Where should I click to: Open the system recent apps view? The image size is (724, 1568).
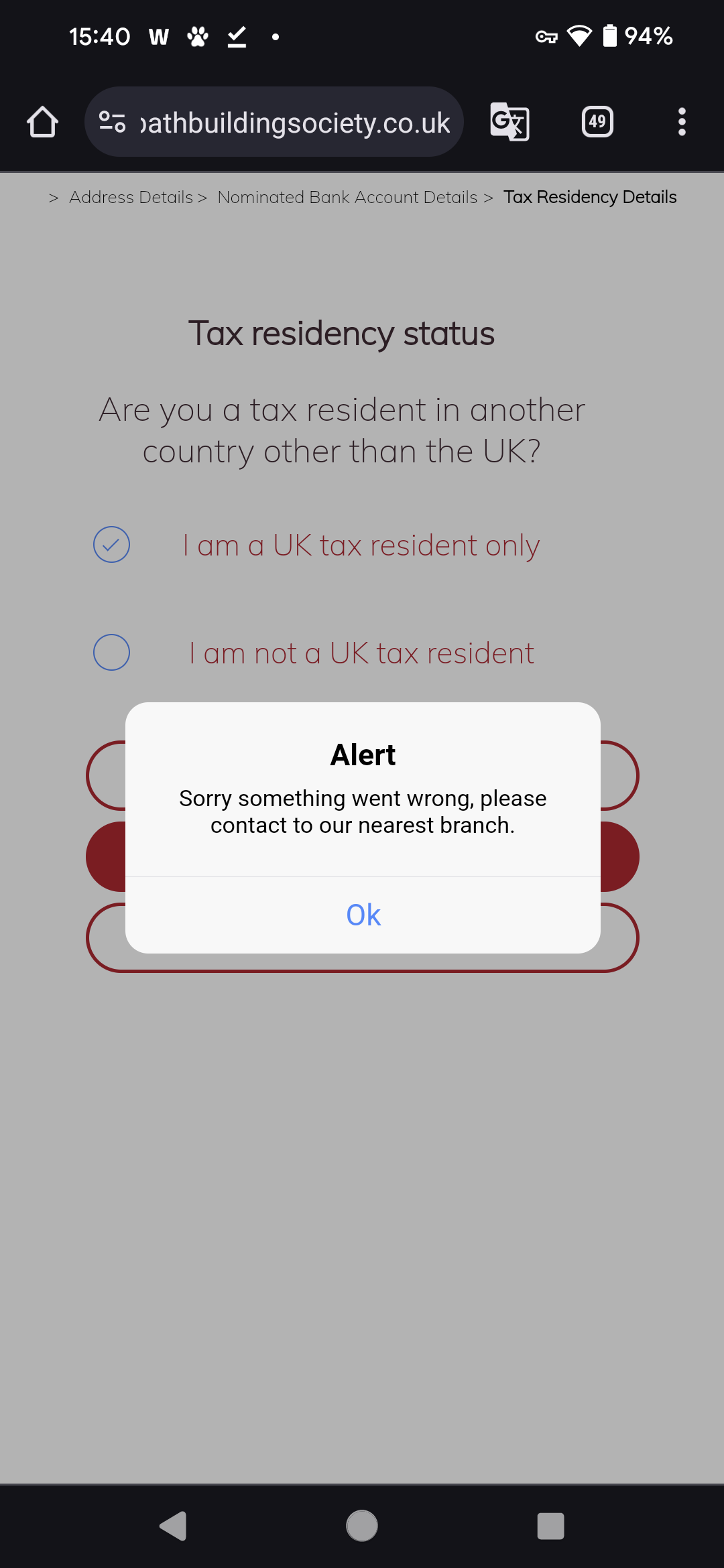click(550, 1526)
